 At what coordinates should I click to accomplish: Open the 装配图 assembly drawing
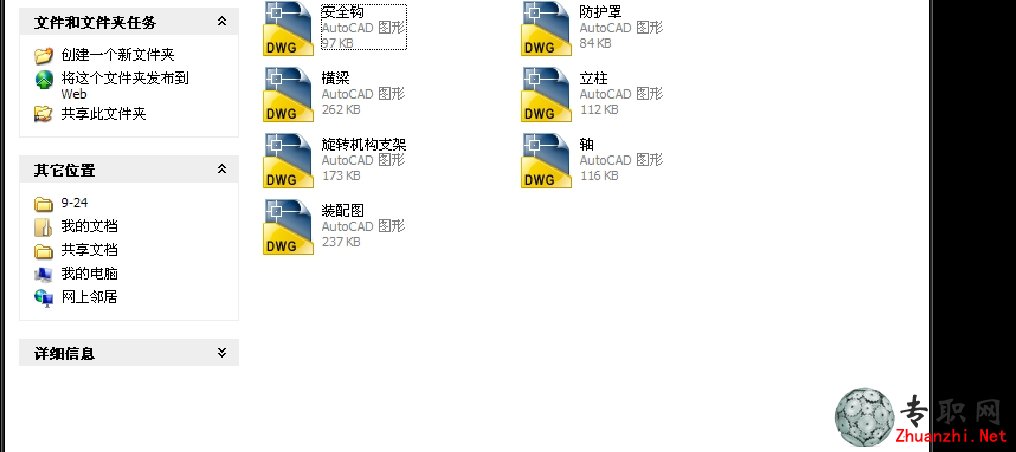click(x=288, y=226)
